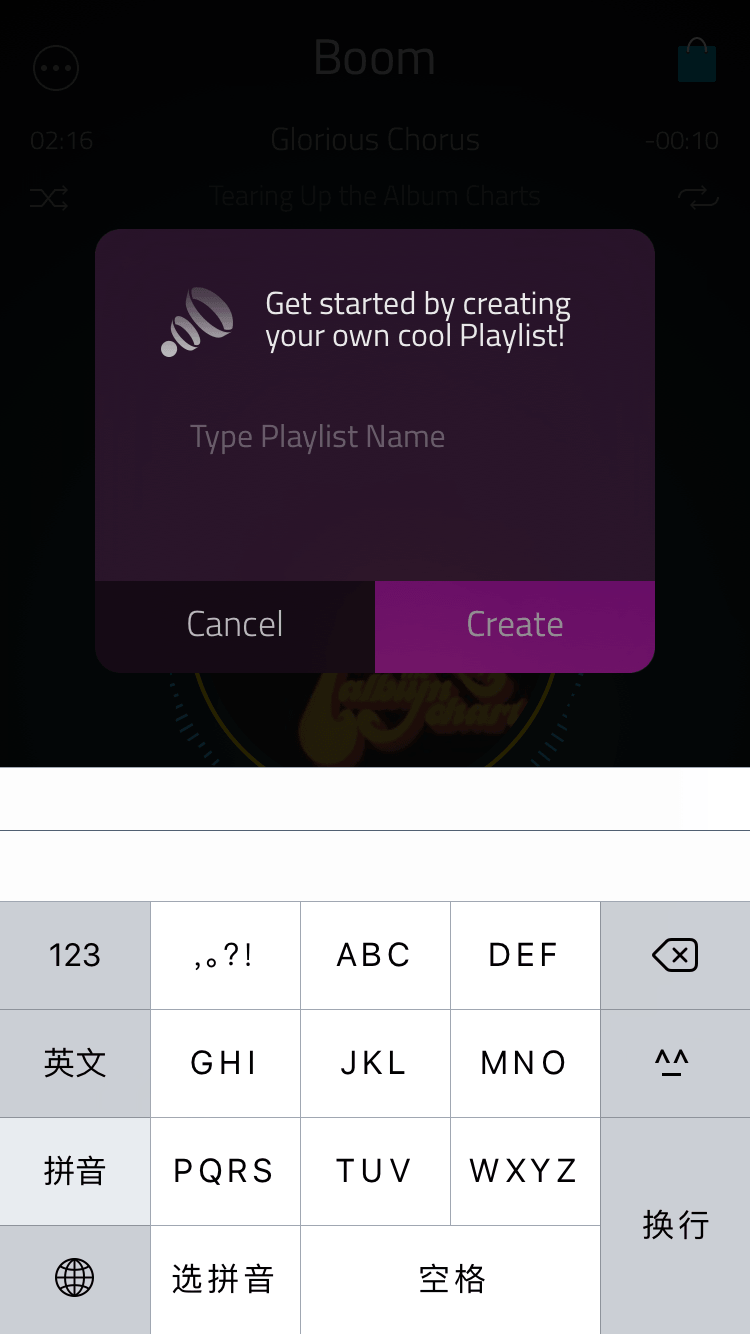Switch to the 英文 input mode
The image size is (750, 1334).
pyautogui.click(x=75, y=1063)
